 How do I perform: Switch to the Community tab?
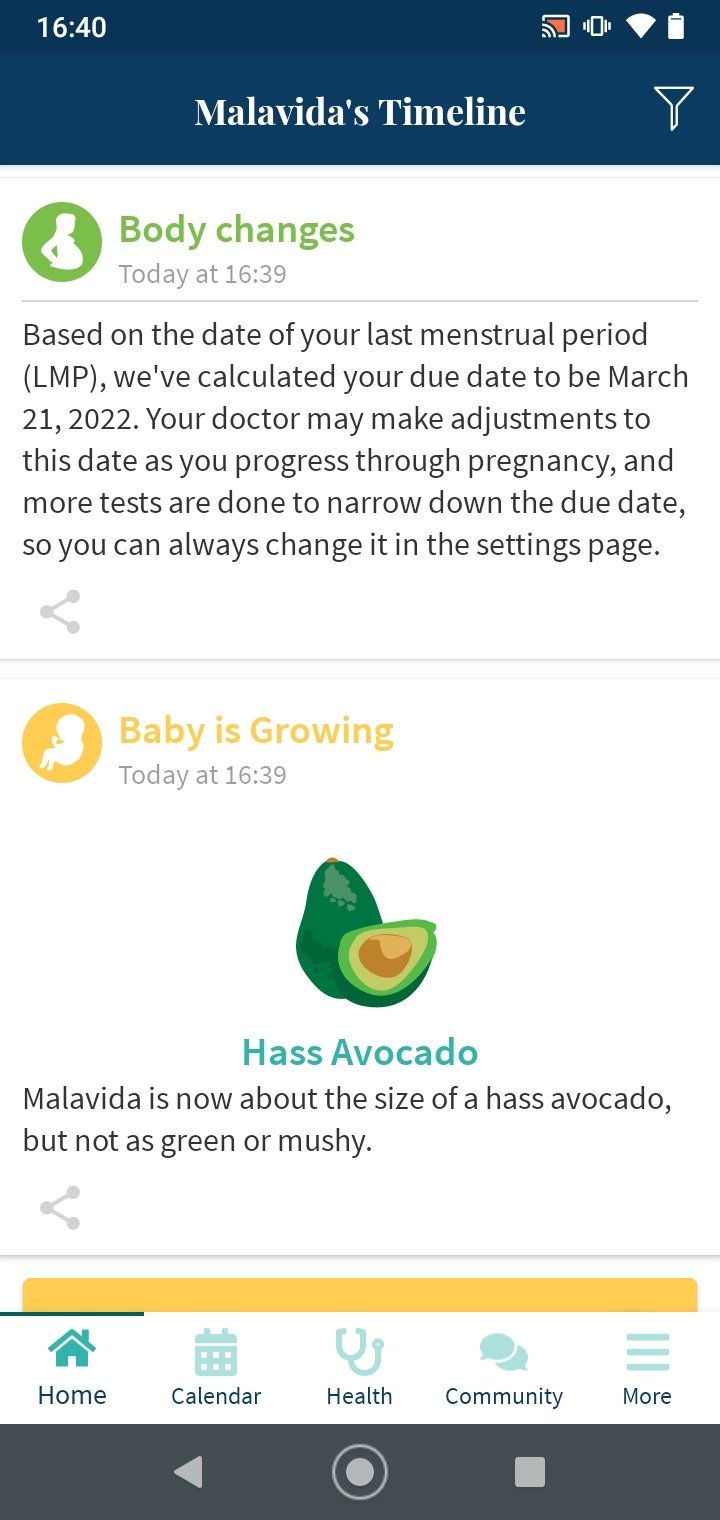pyautogui.click(x=503, y=1368)
